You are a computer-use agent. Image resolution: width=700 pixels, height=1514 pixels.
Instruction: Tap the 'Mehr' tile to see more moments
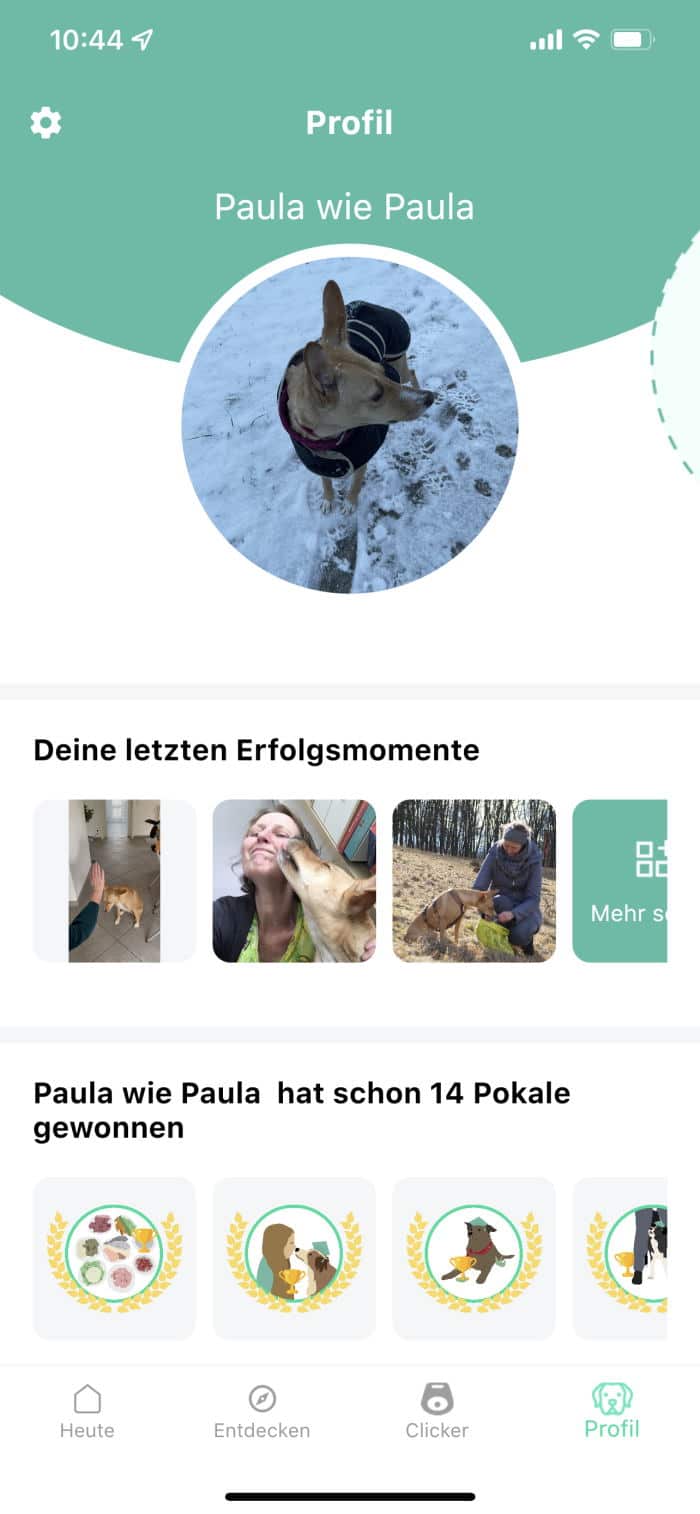620,880
